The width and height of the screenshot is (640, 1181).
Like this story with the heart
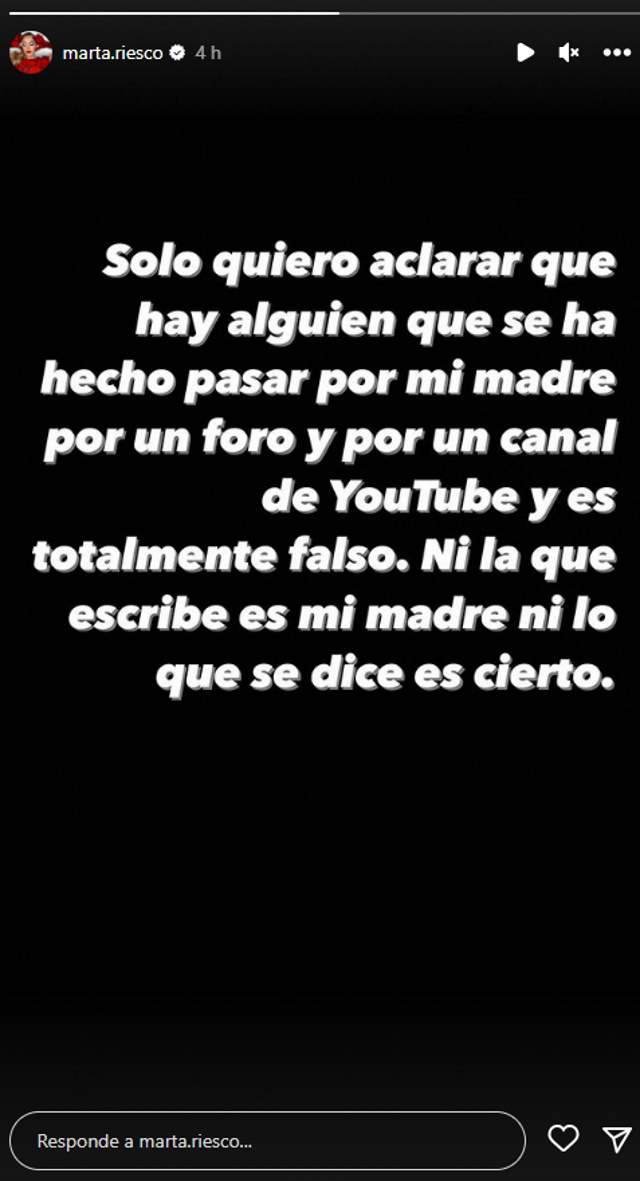pos(564,1138)
